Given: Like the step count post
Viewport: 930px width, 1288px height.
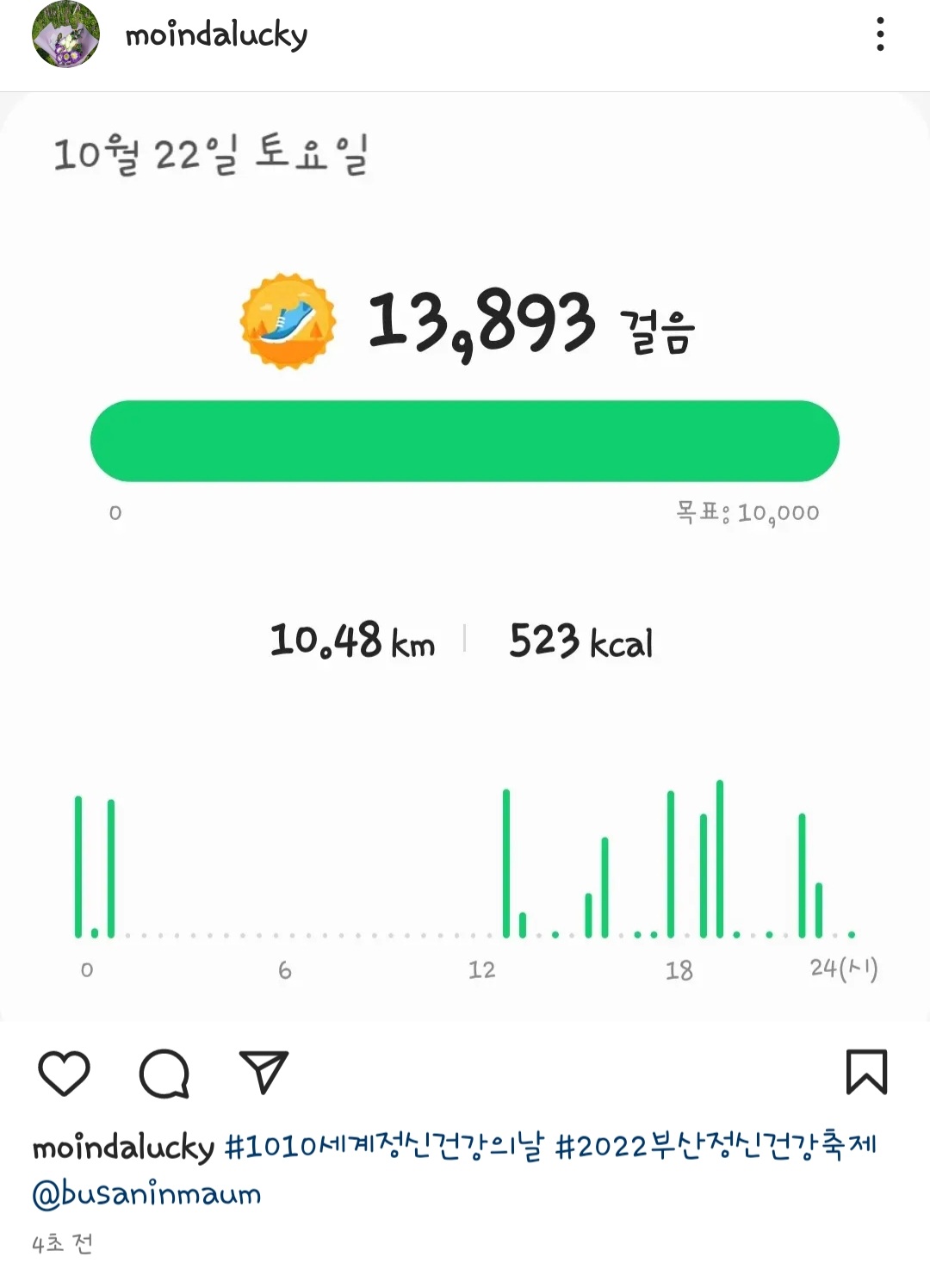Looking at the screenshot, I should [65, 1073].
